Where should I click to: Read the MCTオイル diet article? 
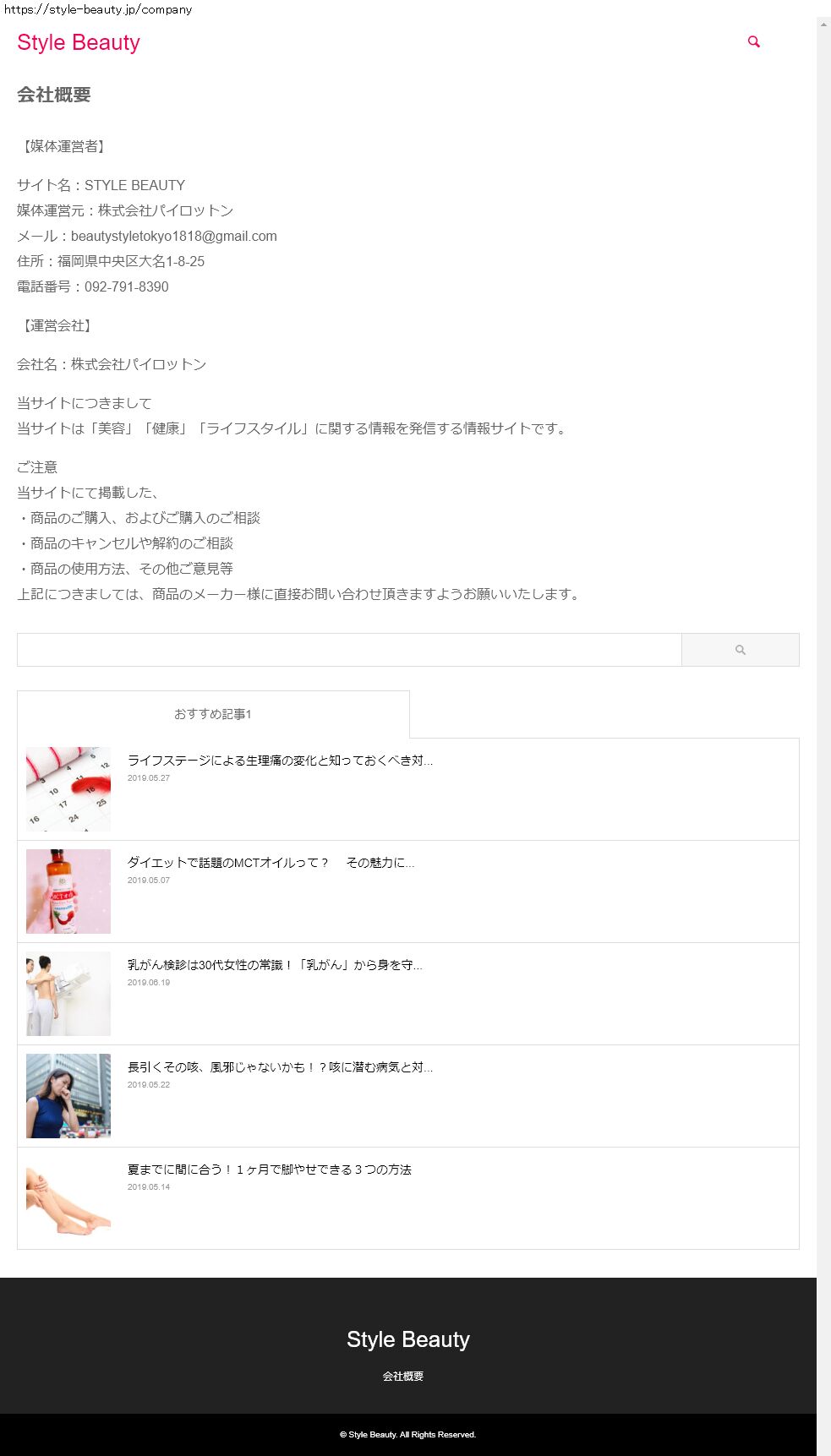pos(271,863)
